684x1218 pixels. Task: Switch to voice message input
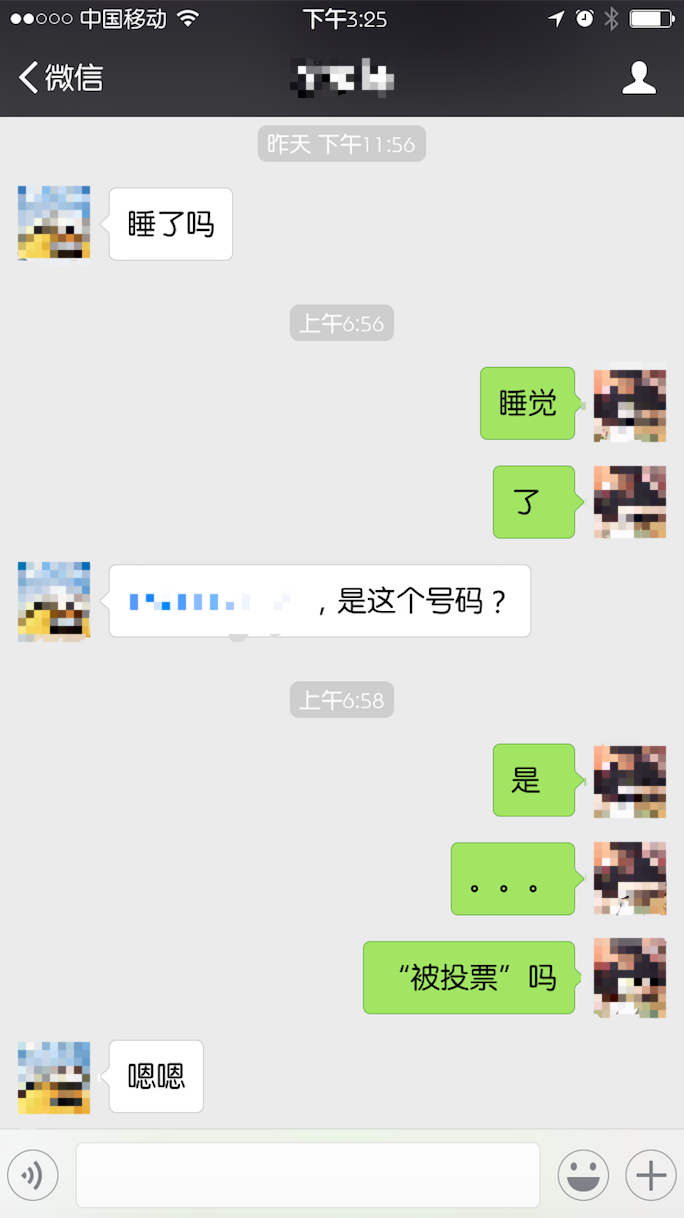33,1175
